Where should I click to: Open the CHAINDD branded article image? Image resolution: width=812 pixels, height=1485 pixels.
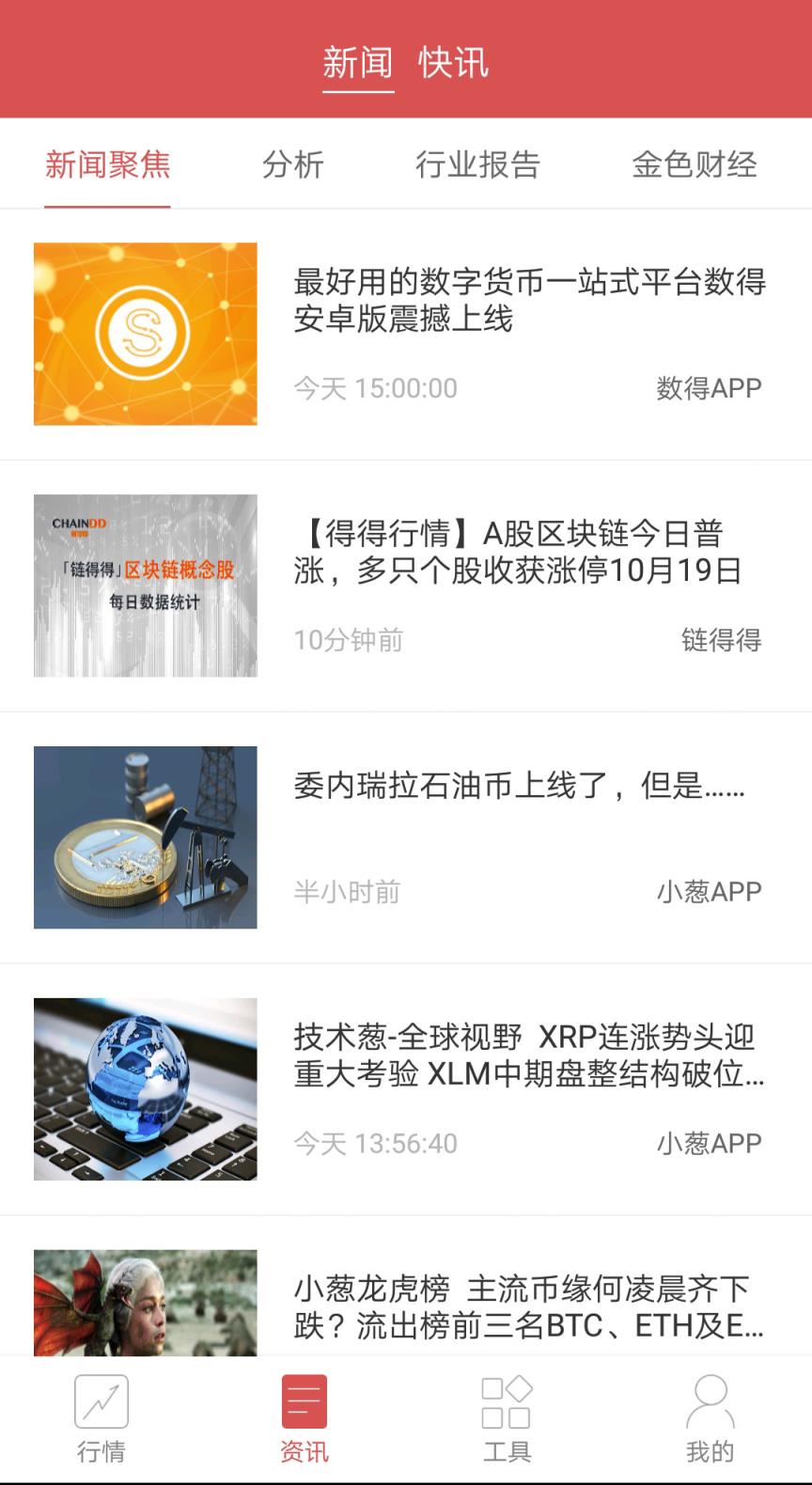(145, 586)
